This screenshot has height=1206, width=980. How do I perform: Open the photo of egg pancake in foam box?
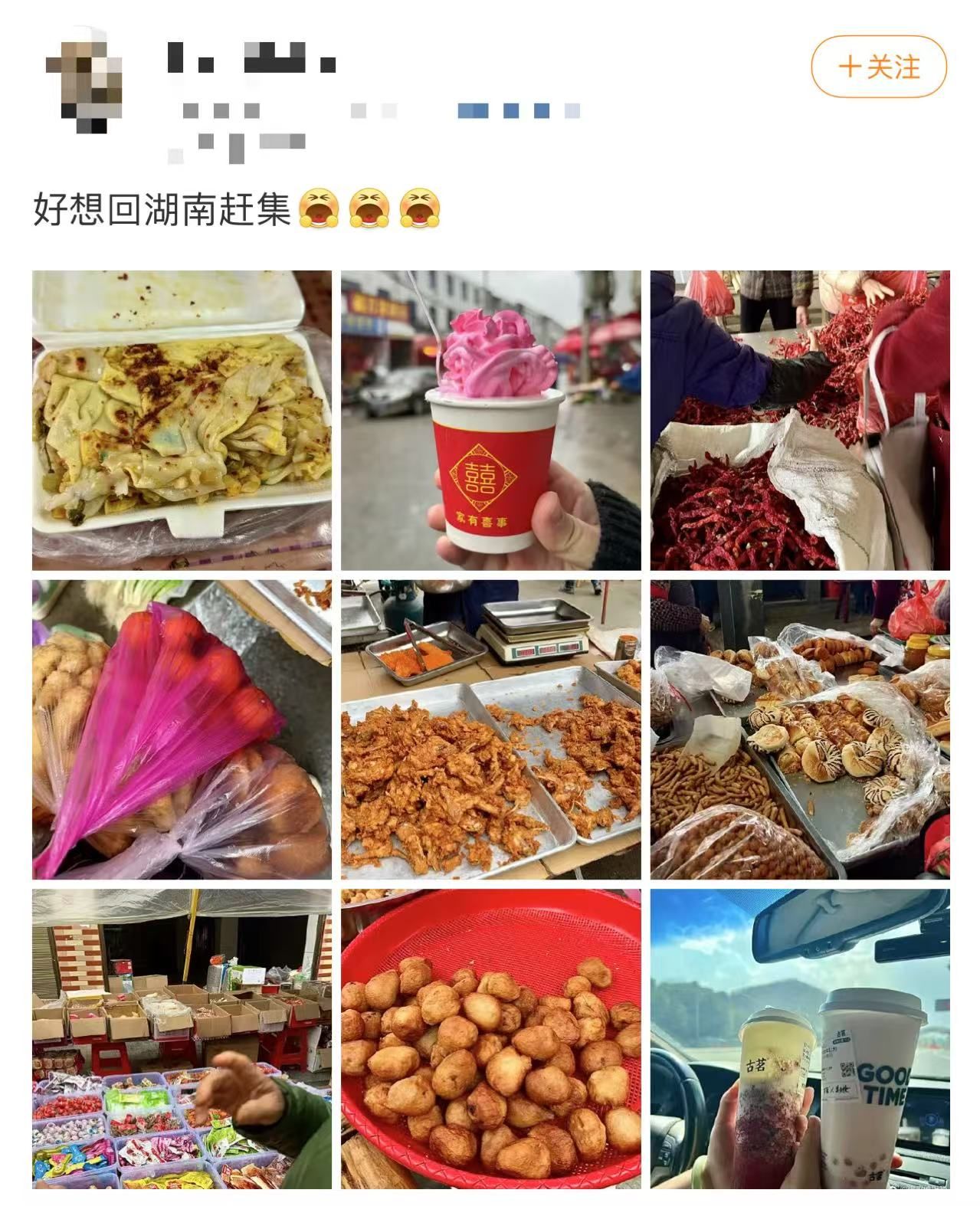pos(182,420)
